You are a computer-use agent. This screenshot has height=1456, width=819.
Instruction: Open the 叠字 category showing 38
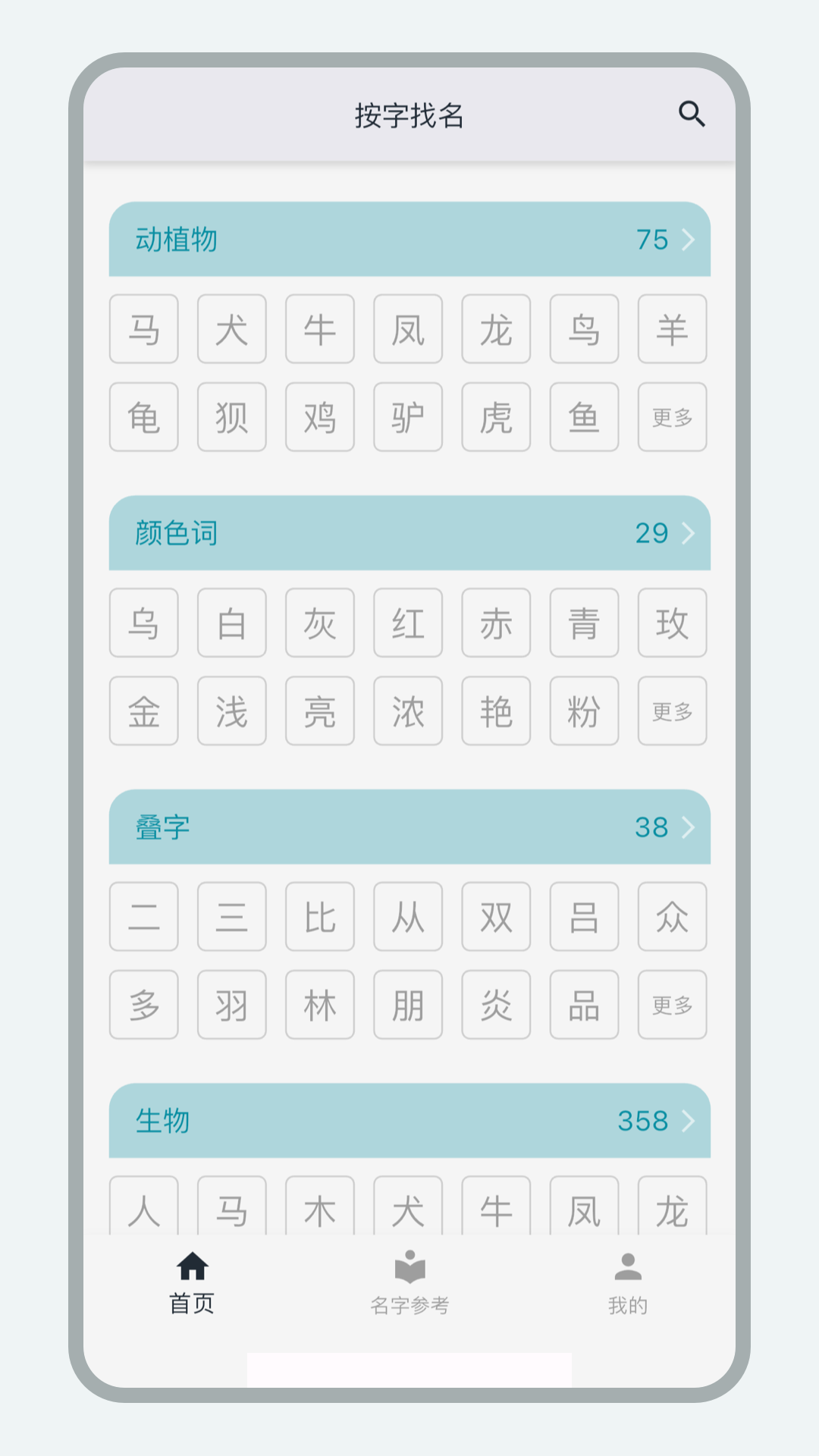point(409,827)
